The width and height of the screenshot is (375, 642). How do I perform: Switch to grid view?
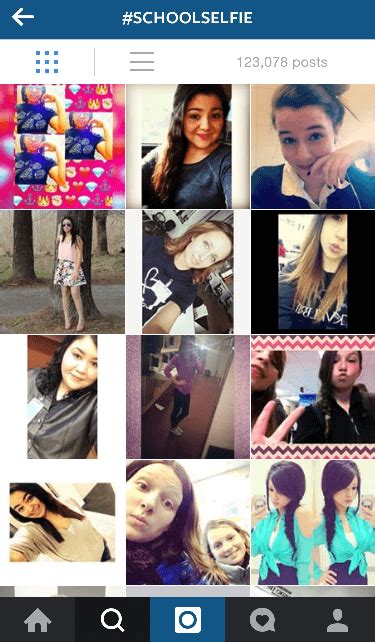pyautogui.click(x=47, y=62)
